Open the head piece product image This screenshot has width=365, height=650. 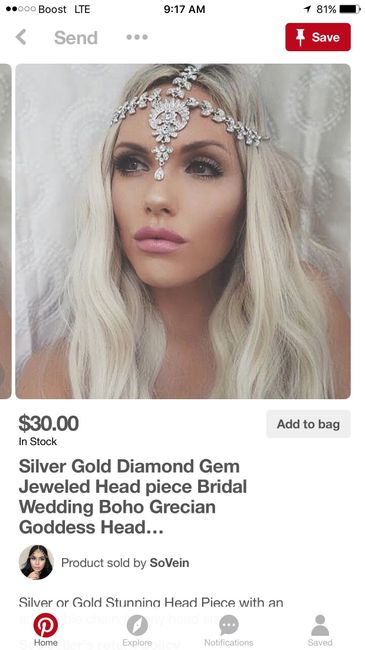[183, 231]
